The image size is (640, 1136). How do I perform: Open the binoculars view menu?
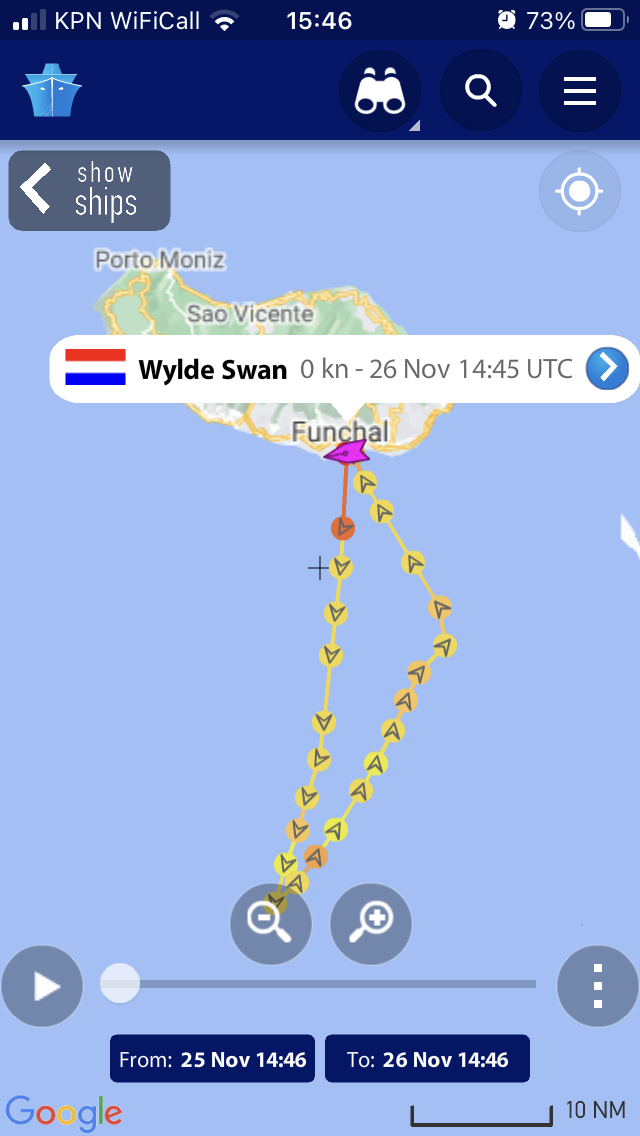click(x=380, y=91)
